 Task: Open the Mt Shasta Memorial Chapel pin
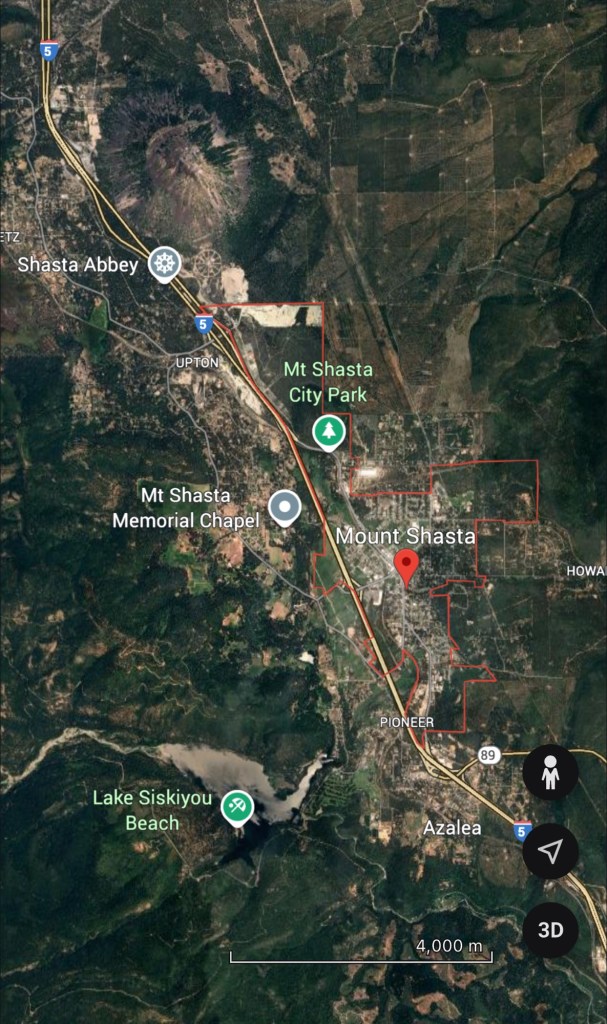point(285,507)
